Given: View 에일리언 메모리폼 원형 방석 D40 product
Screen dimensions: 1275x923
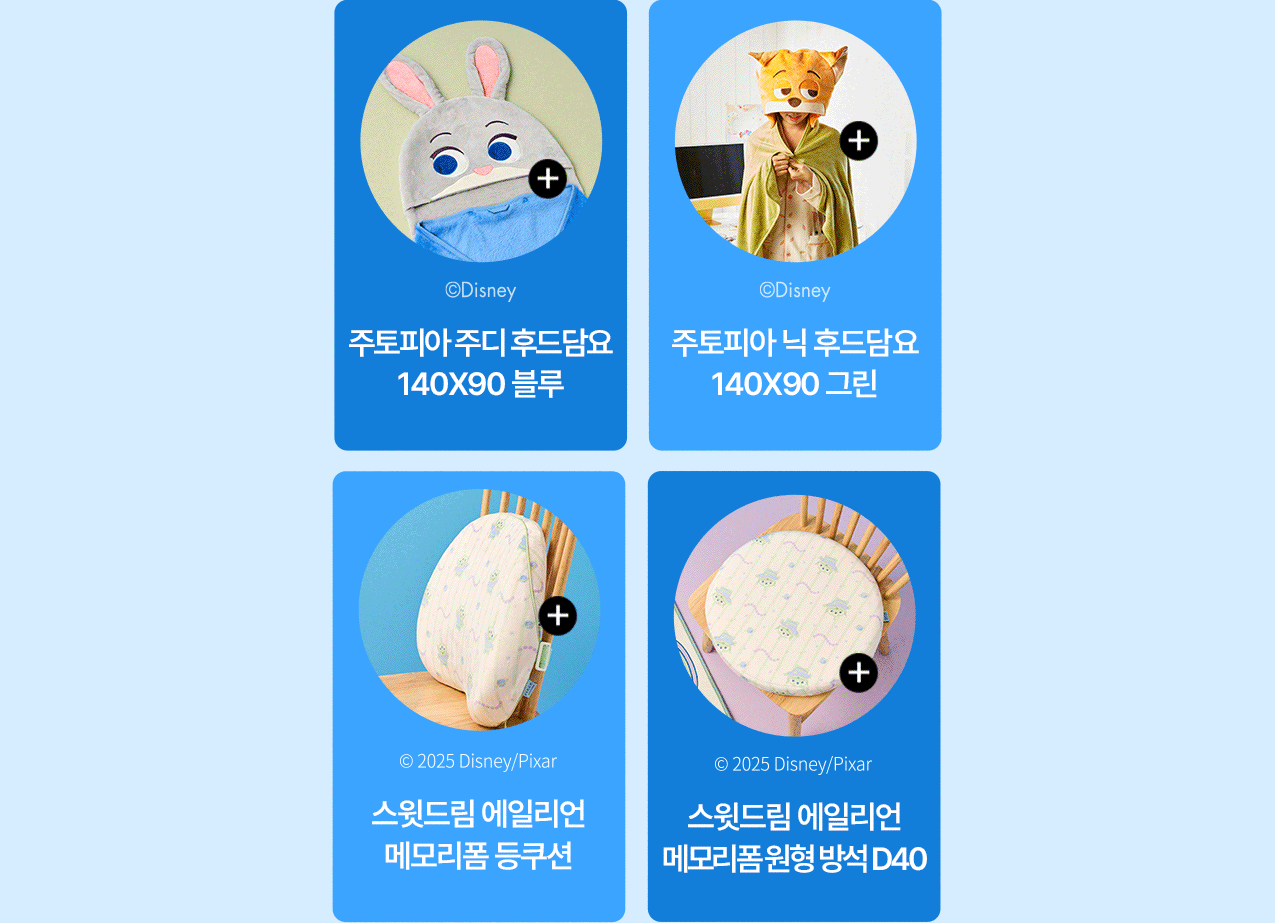Looking at the screenshot, I should pyautogui.click(x=794, y=837).
